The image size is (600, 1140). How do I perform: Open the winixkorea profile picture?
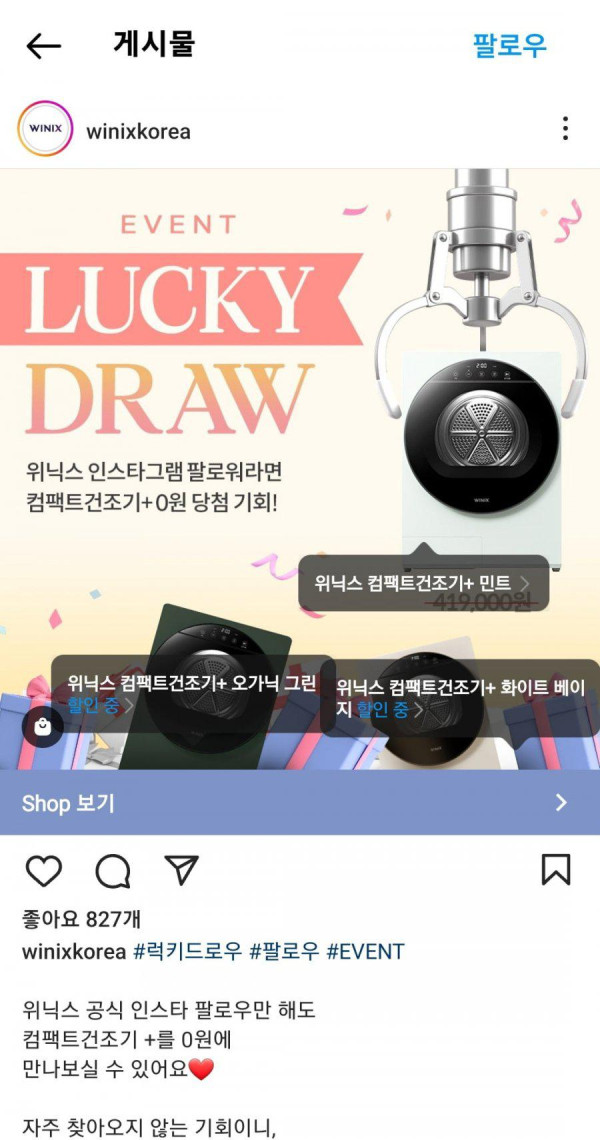tap(46, 130)
